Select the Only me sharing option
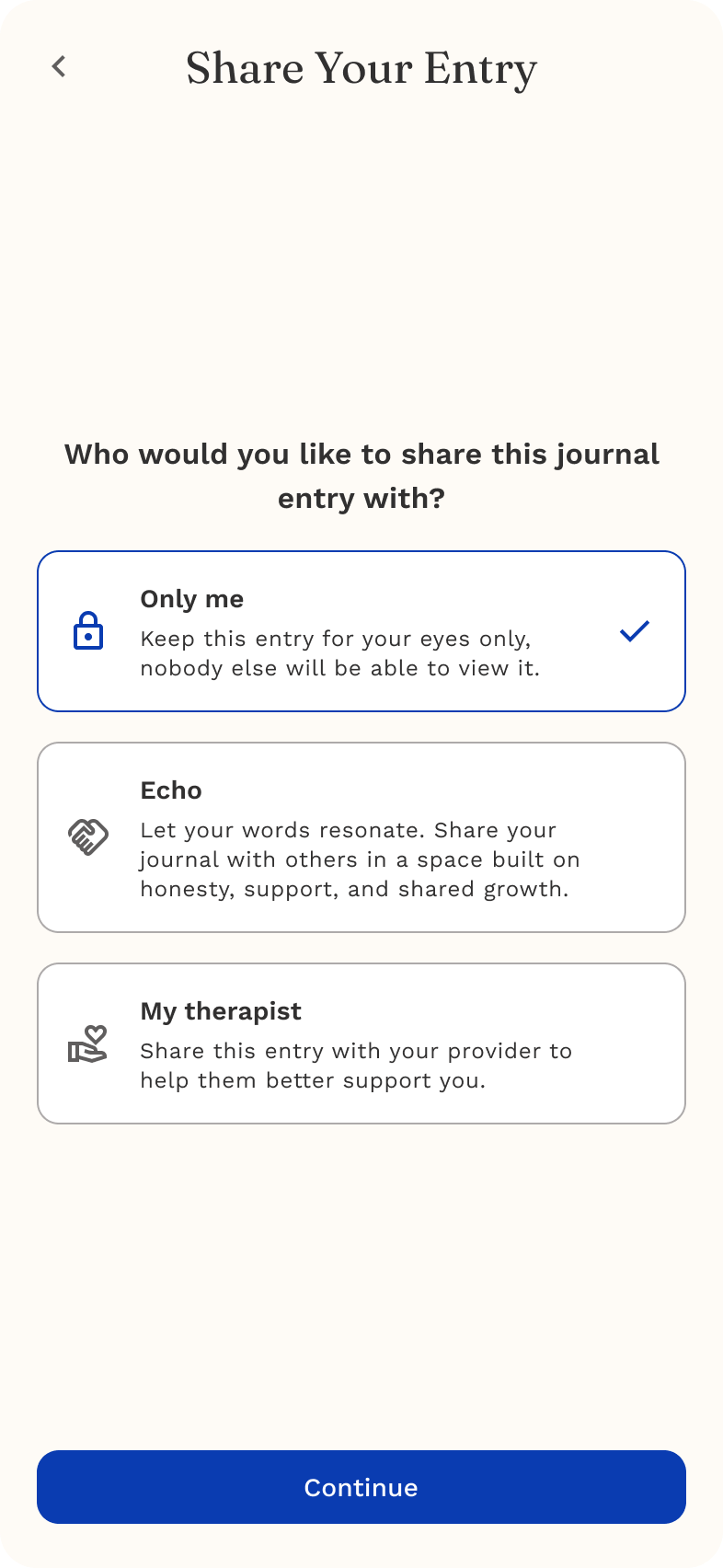 361,631
